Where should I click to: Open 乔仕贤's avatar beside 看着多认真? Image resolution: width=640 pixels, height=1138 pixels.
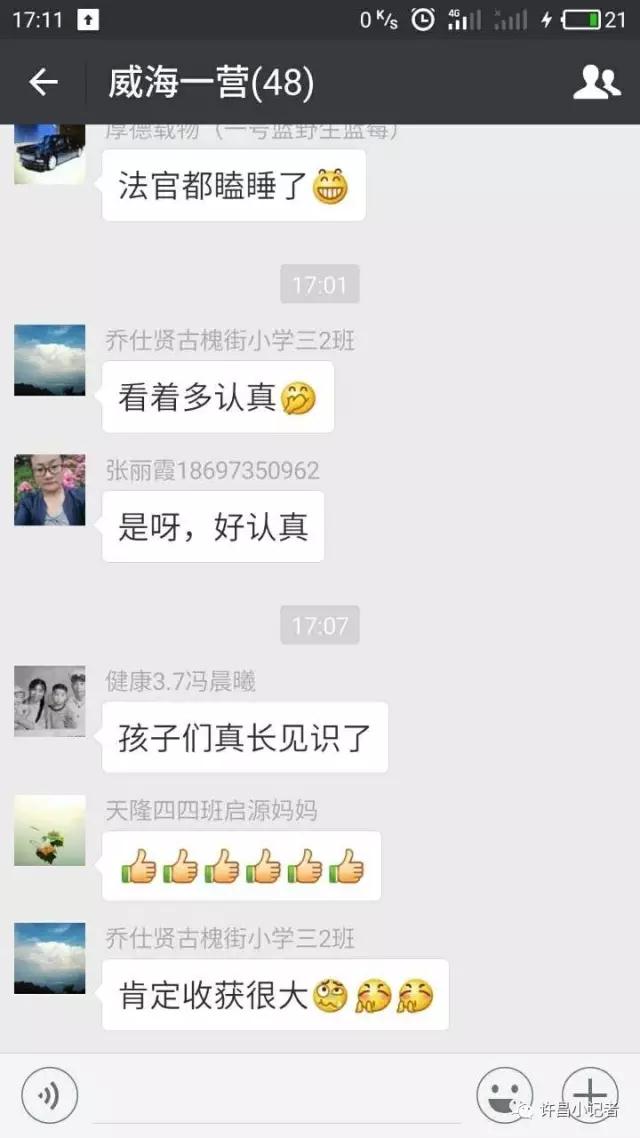click(x=50, y=360)
